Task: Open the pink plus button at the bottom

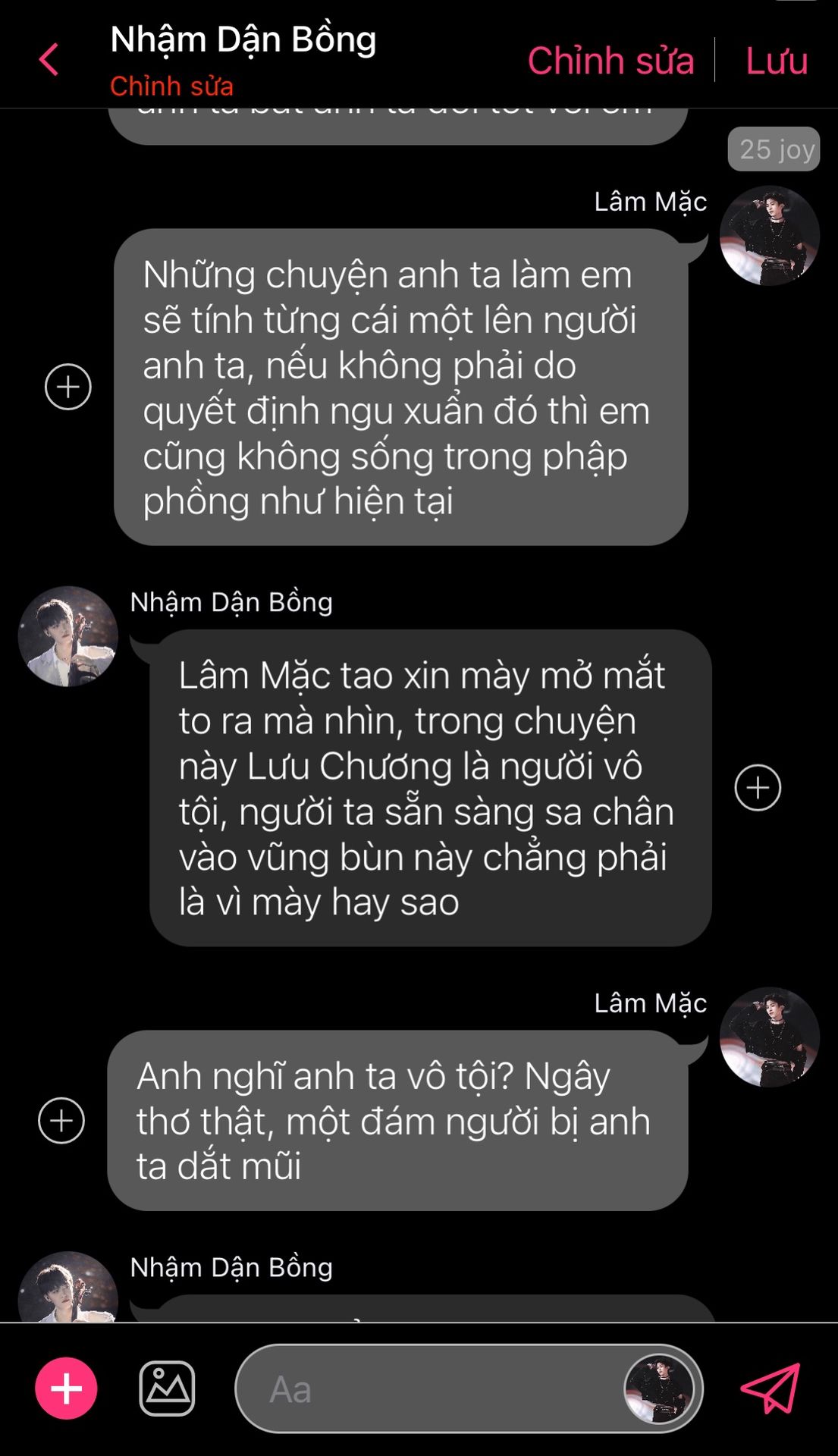Action: click(66, 1389)
